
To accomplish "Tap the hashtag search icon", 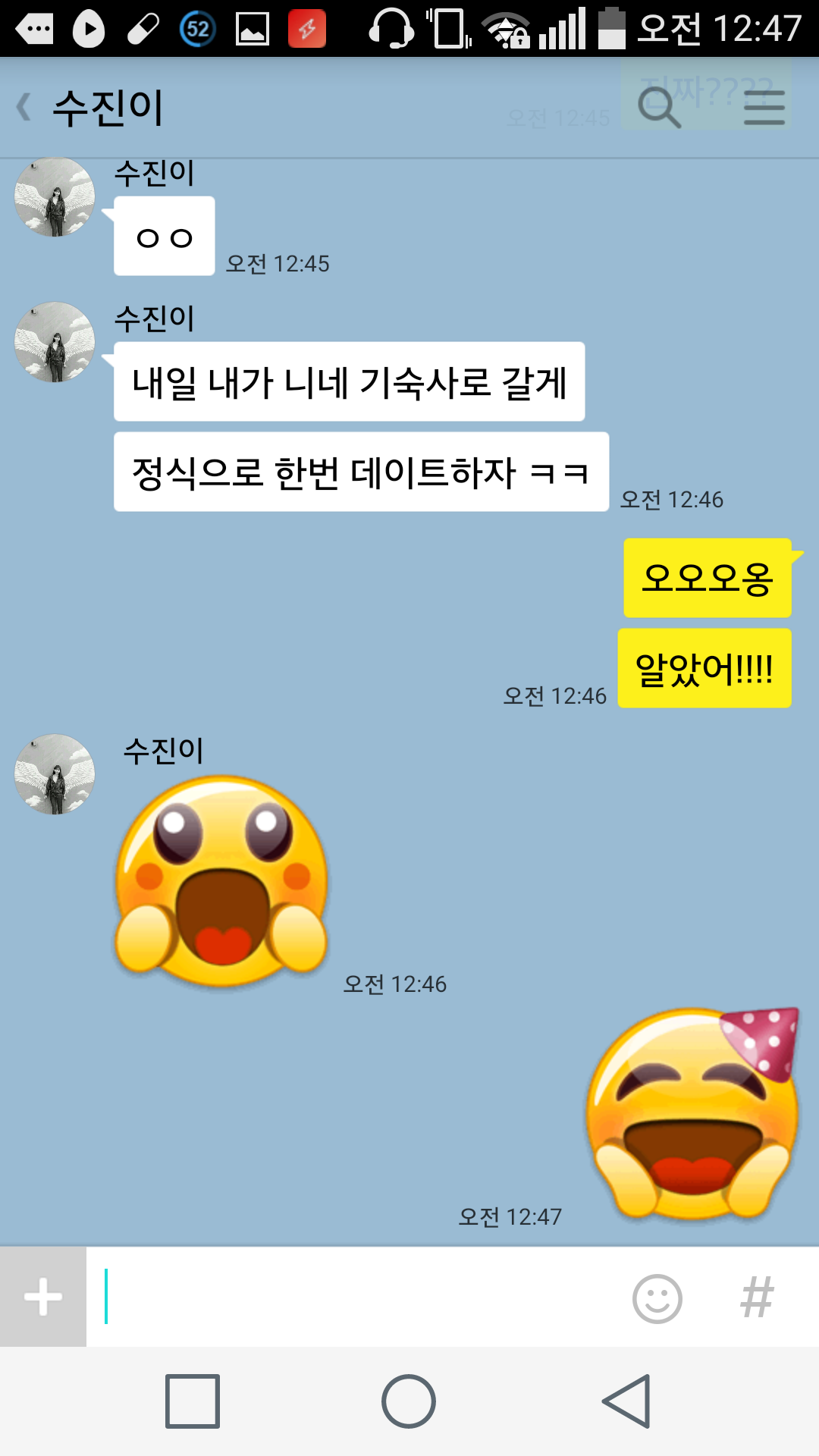I will [757, 1298].
